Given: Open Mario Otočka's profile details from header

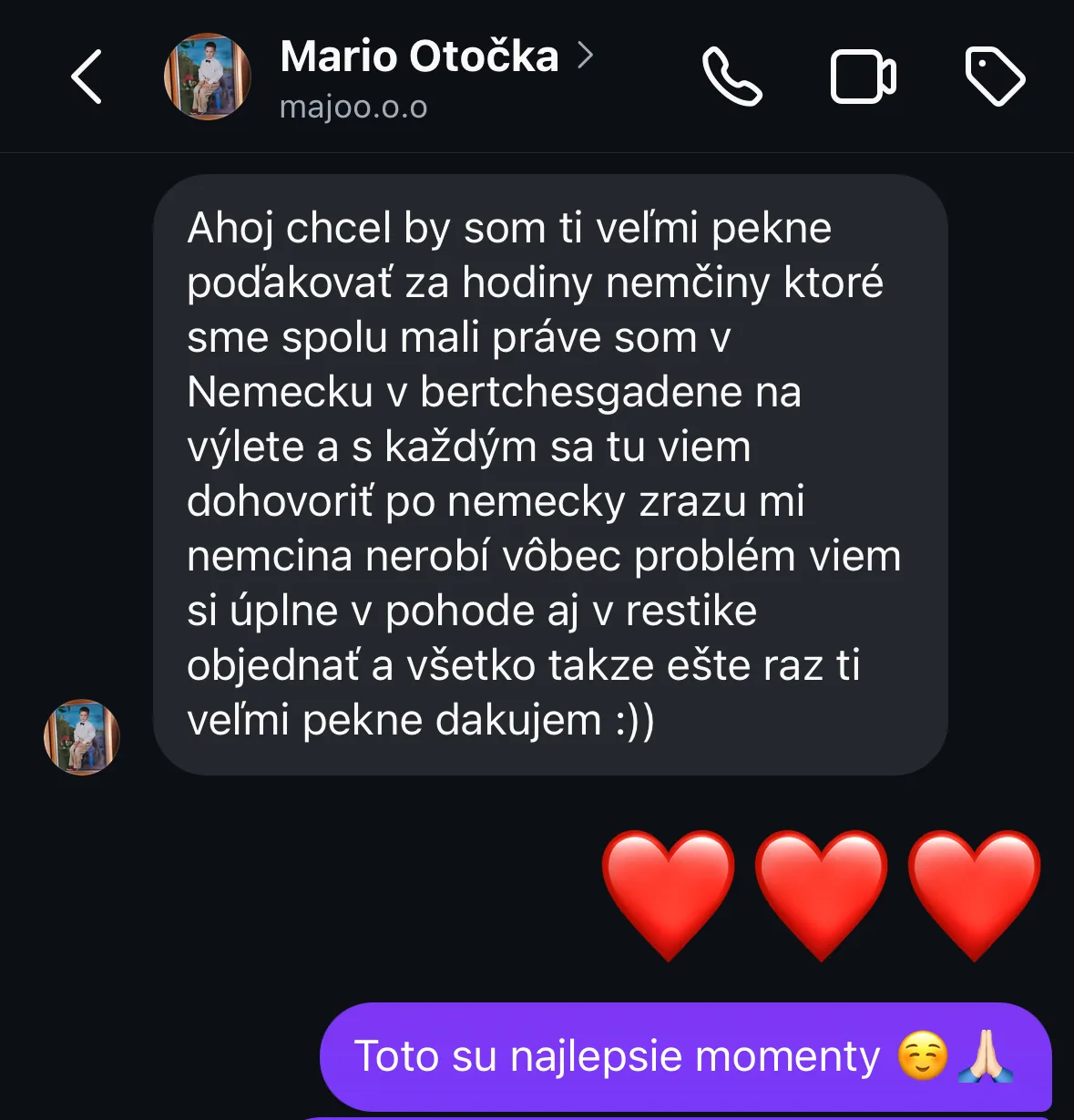Looking at the screenshot, I should click(419, 57).
